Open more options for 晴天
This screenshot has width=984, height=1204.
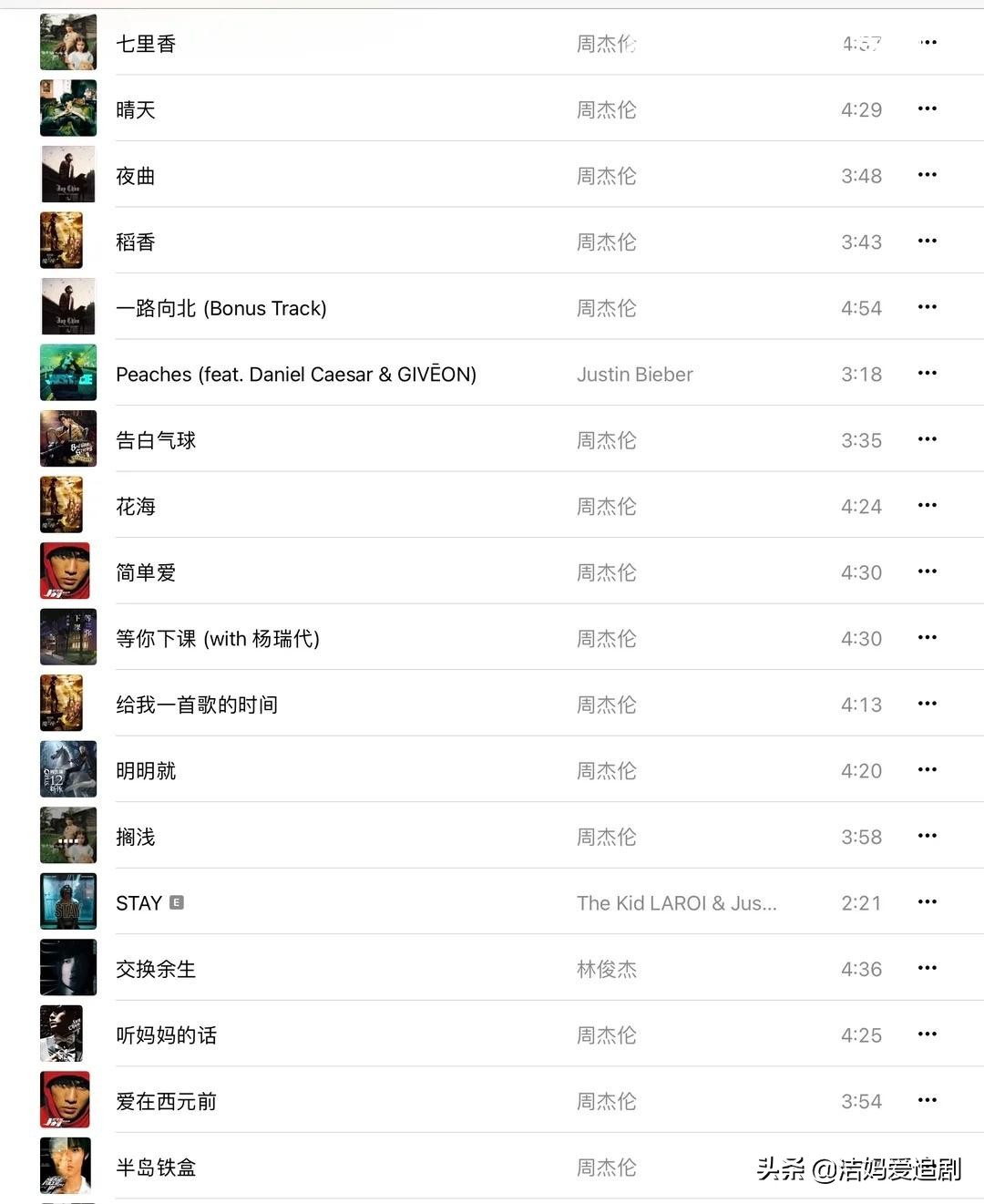[927, 108]
